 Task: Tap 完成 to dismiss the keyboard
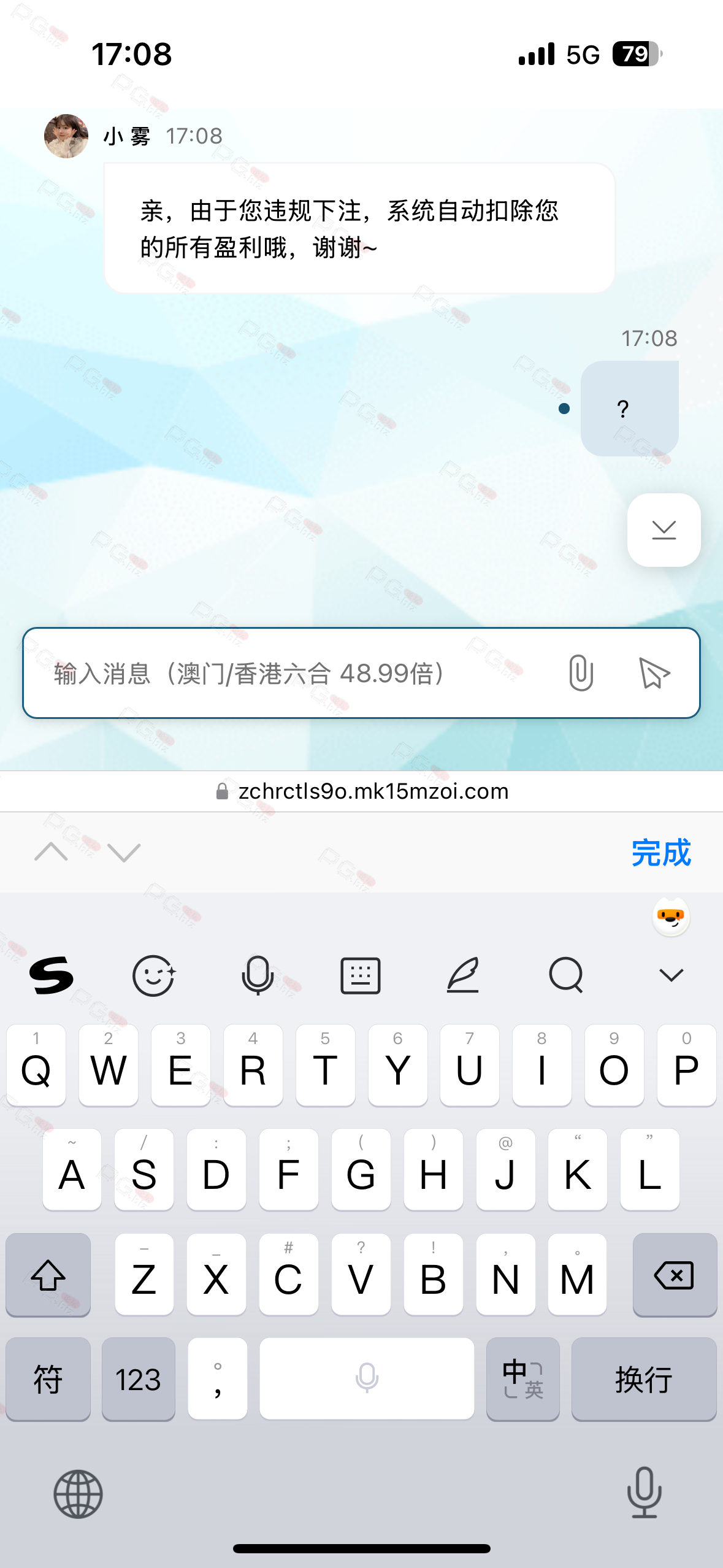pos(661,853)
